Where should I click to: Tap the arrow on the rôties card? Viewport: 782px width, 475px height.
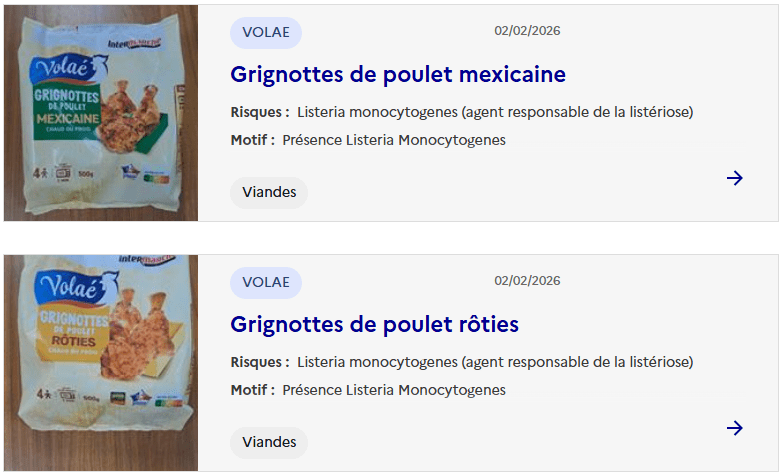coord(735,428)
